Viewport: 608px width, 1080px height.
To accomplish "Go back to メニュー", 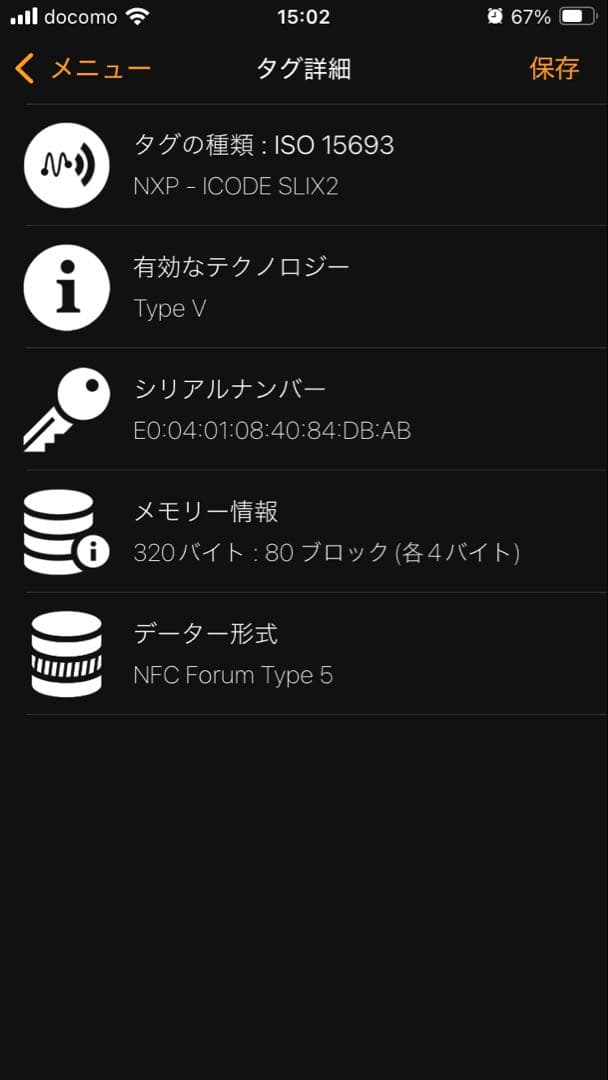I will point(84,68).
